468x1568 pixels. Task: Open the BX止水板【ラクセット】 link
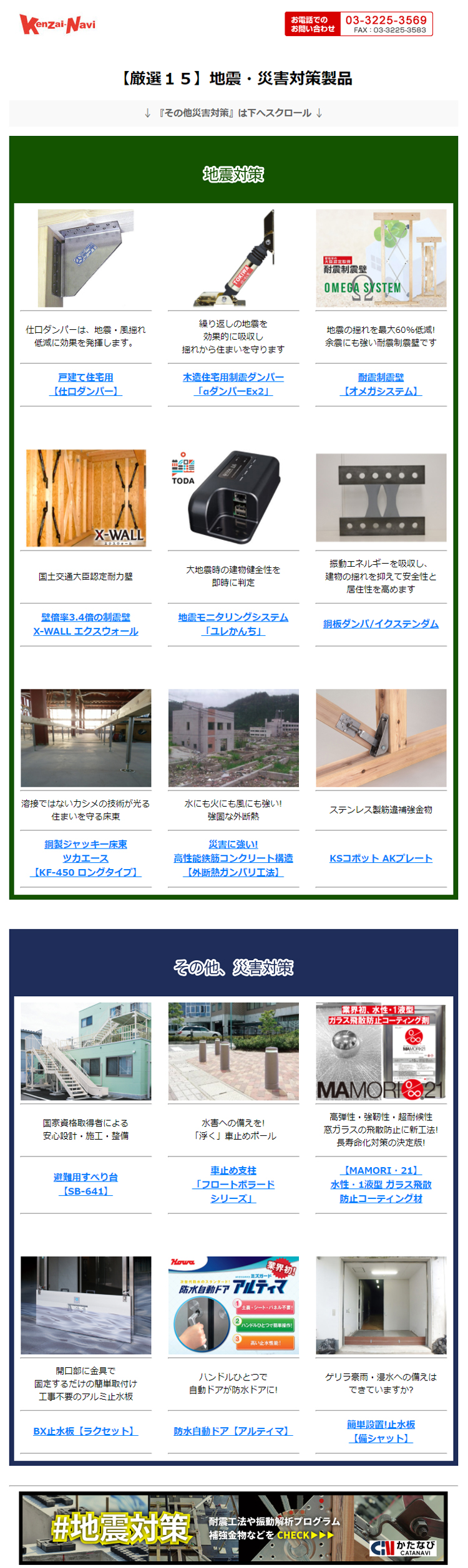[85, 1431]
